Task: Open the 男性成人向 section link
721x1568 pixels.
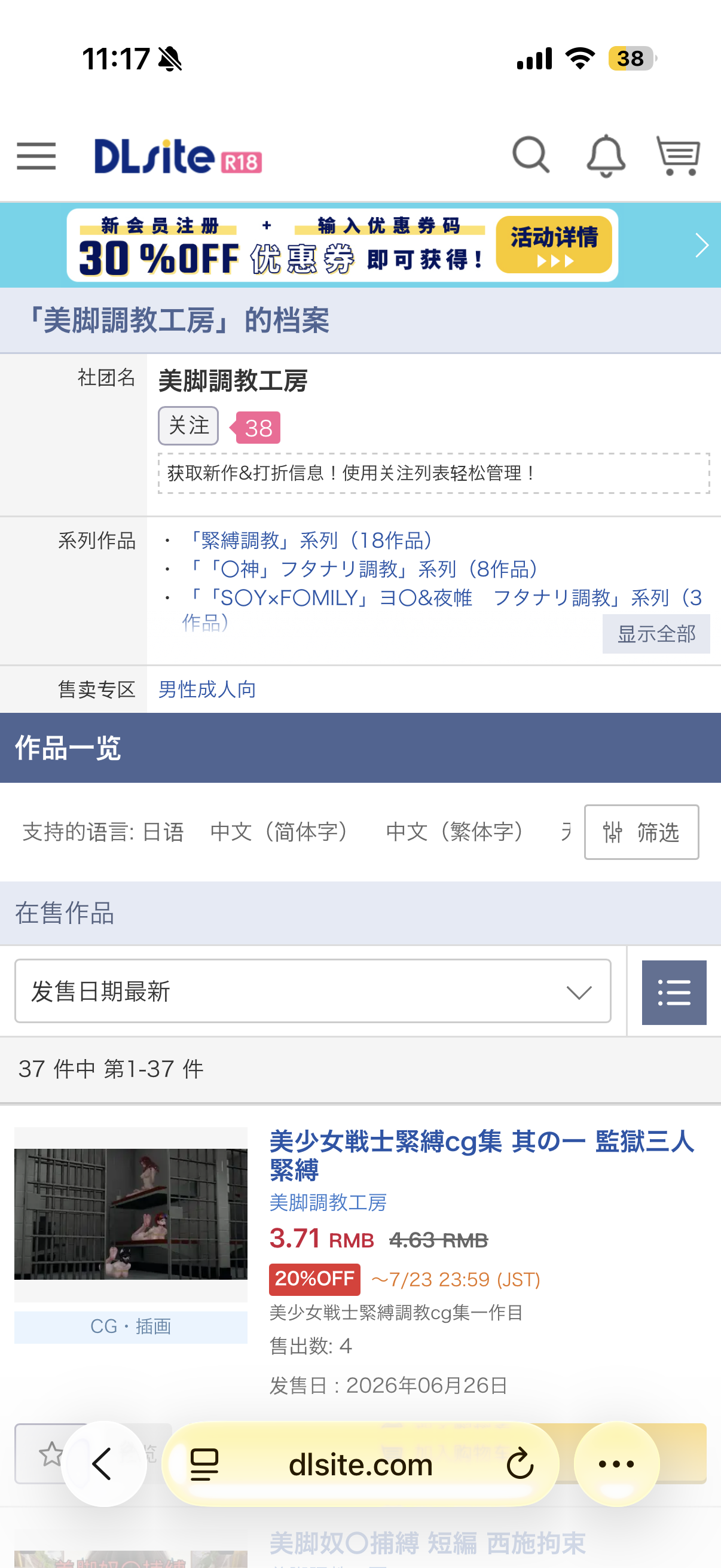Action: [207, 689]
